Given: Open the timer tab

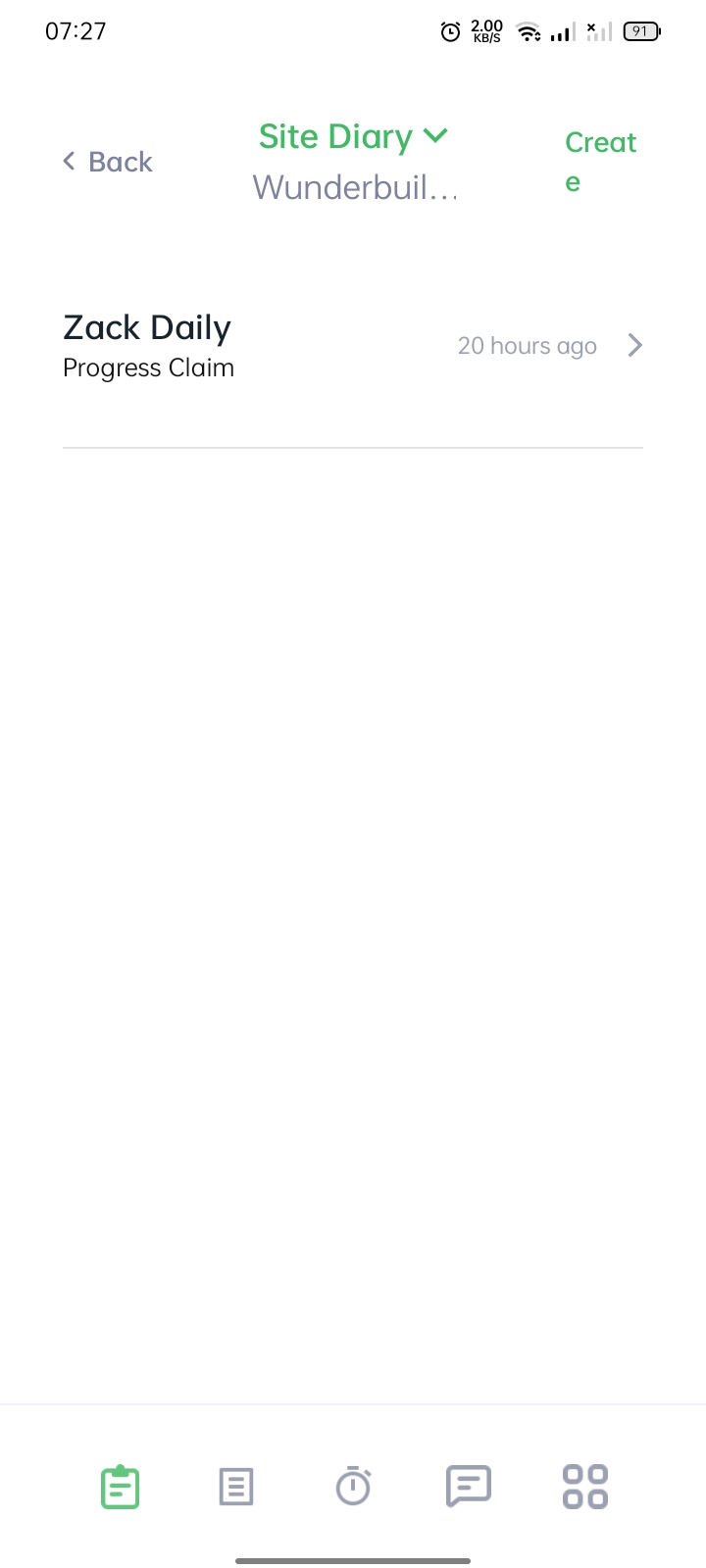Looking at the screenshot, I should 353,1487.
